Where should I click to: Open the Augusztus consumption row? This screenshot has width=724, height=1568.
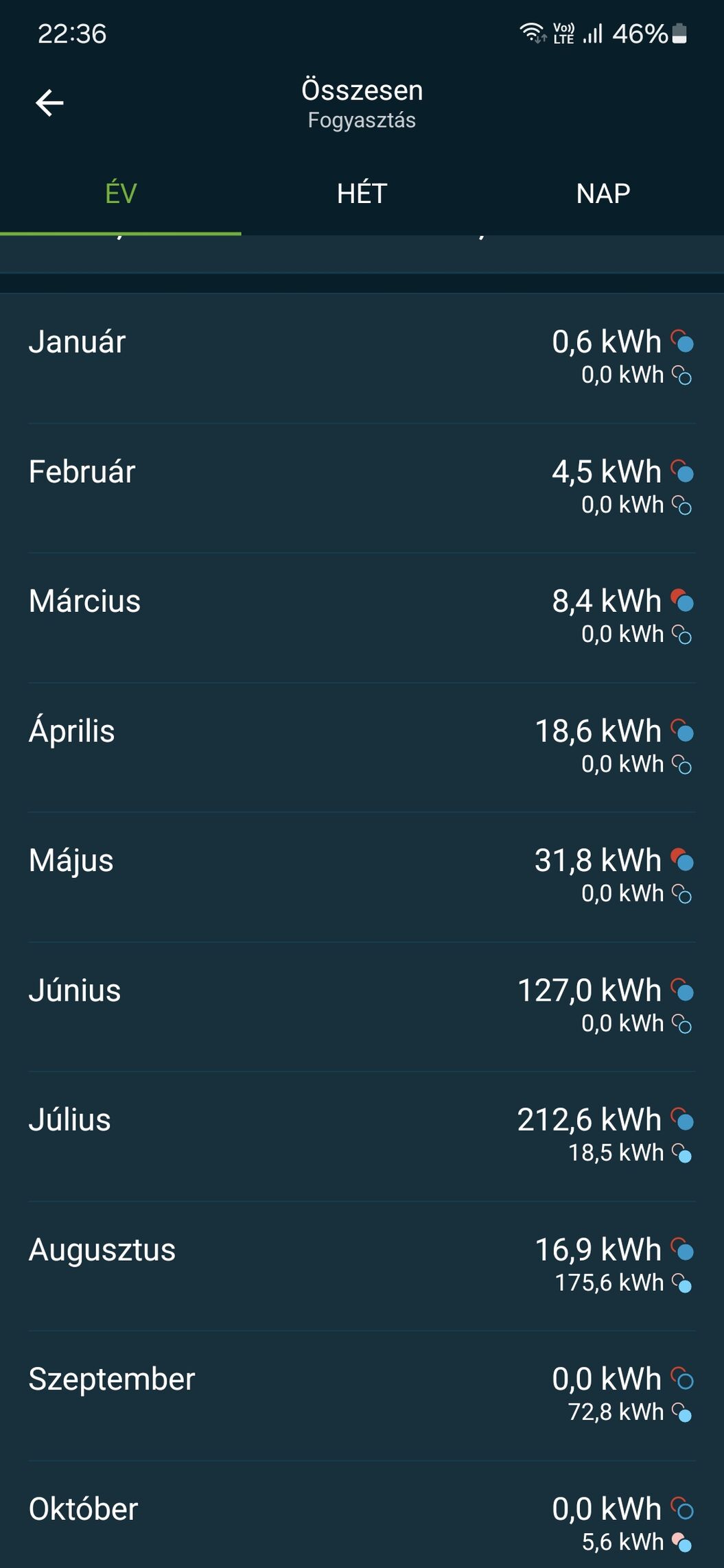coord(362,1266)
